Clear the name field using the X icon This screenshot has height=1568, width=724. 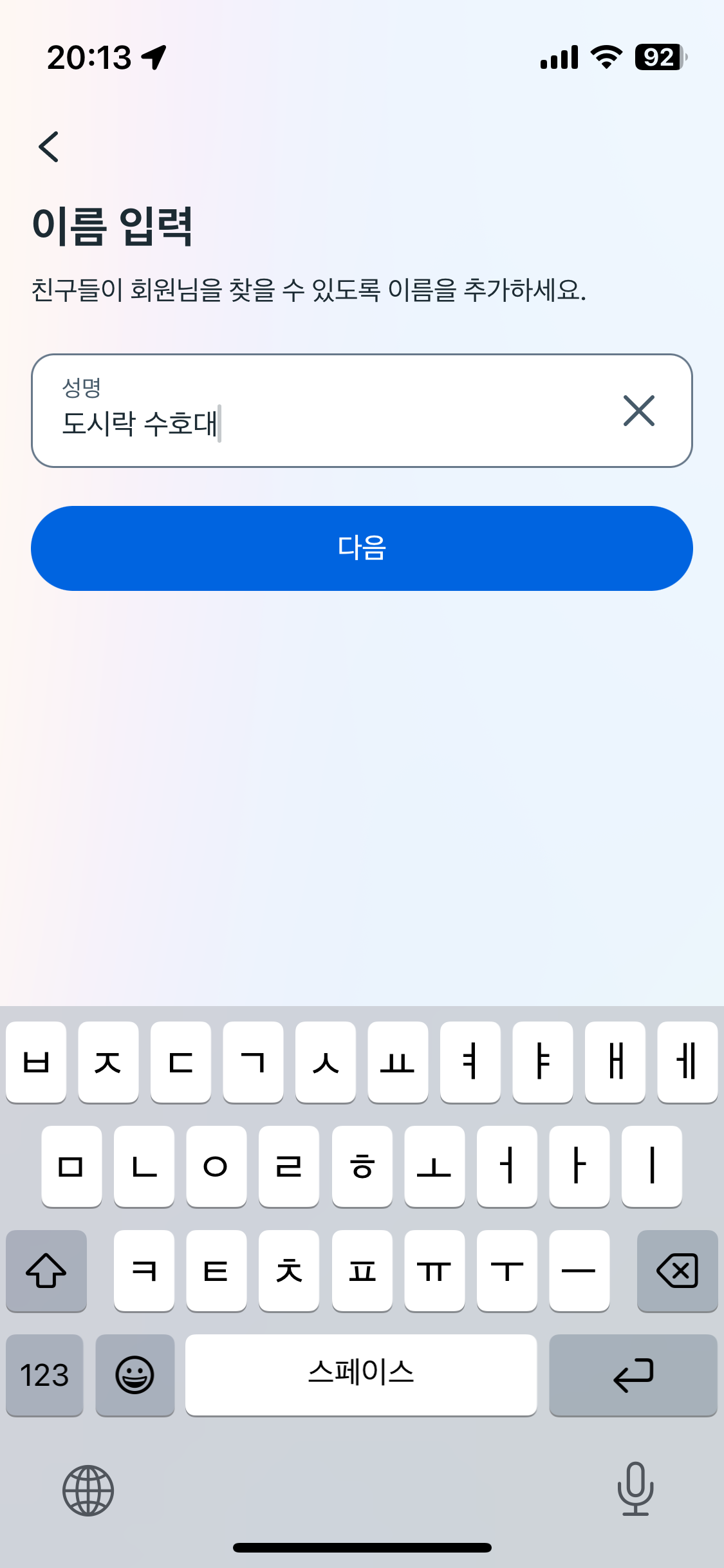point(639,411)
